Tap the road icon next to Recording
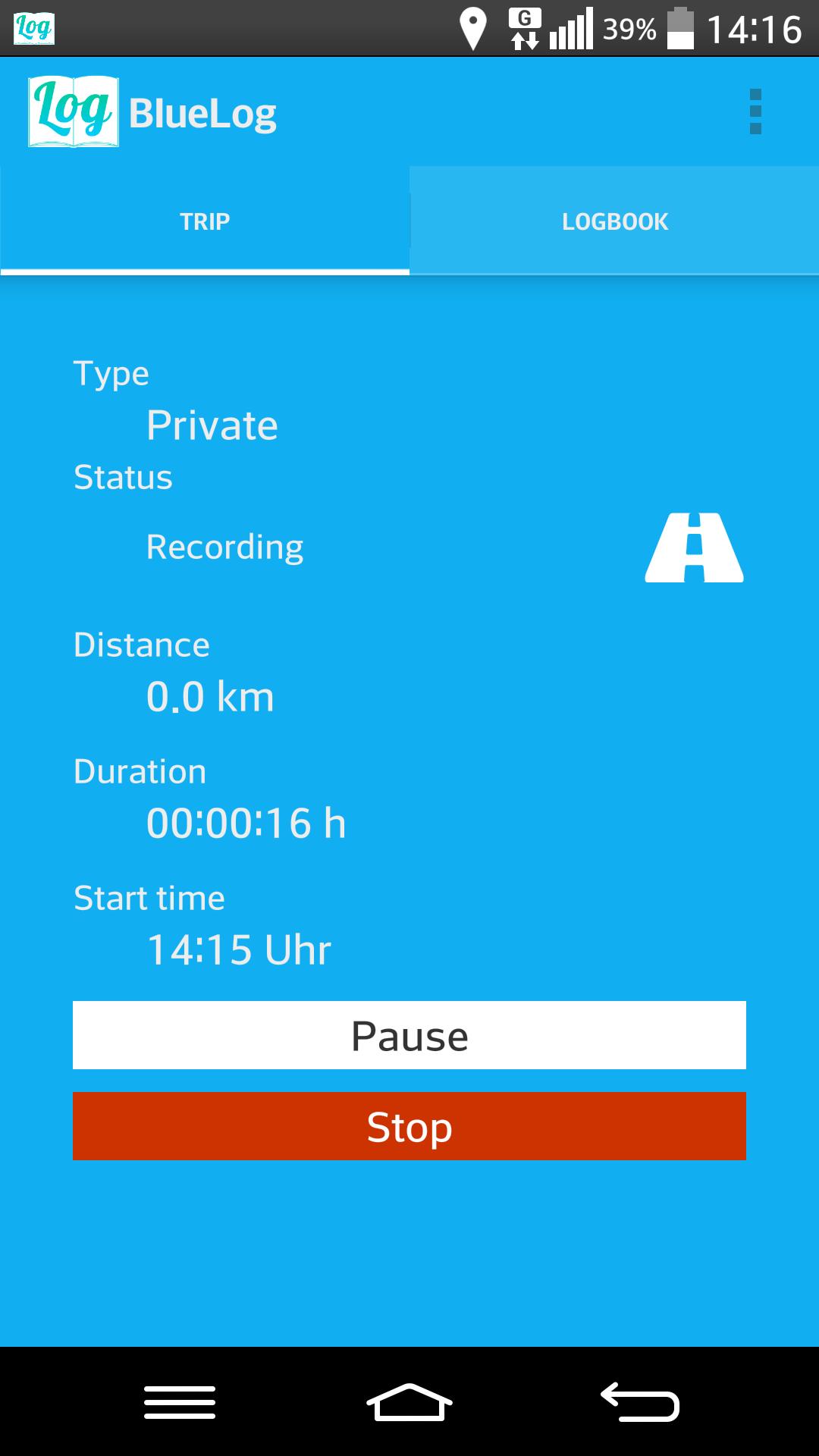Screen dimensions: 819x1456 pyautogui.click(x=694, y=548)
